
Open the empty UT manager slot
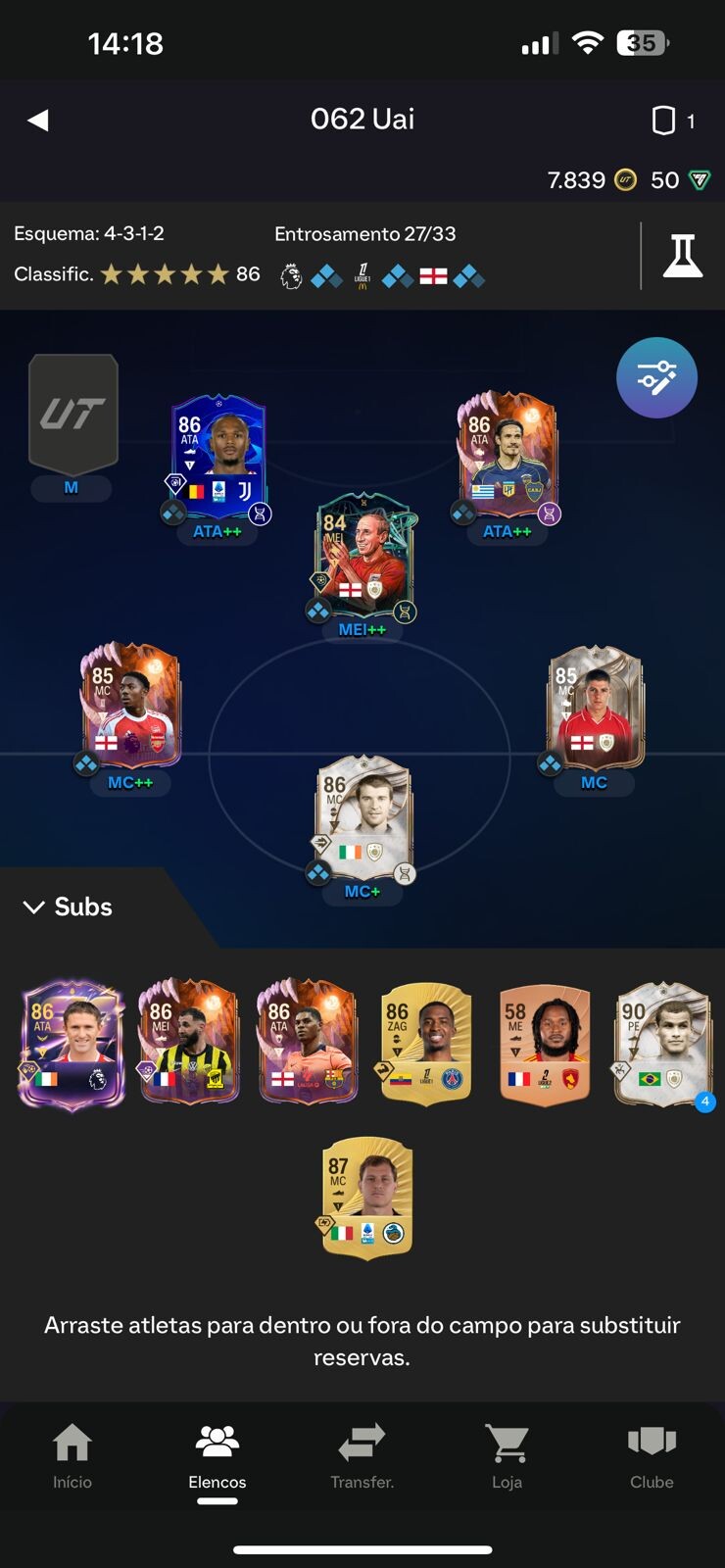(73, 415)
